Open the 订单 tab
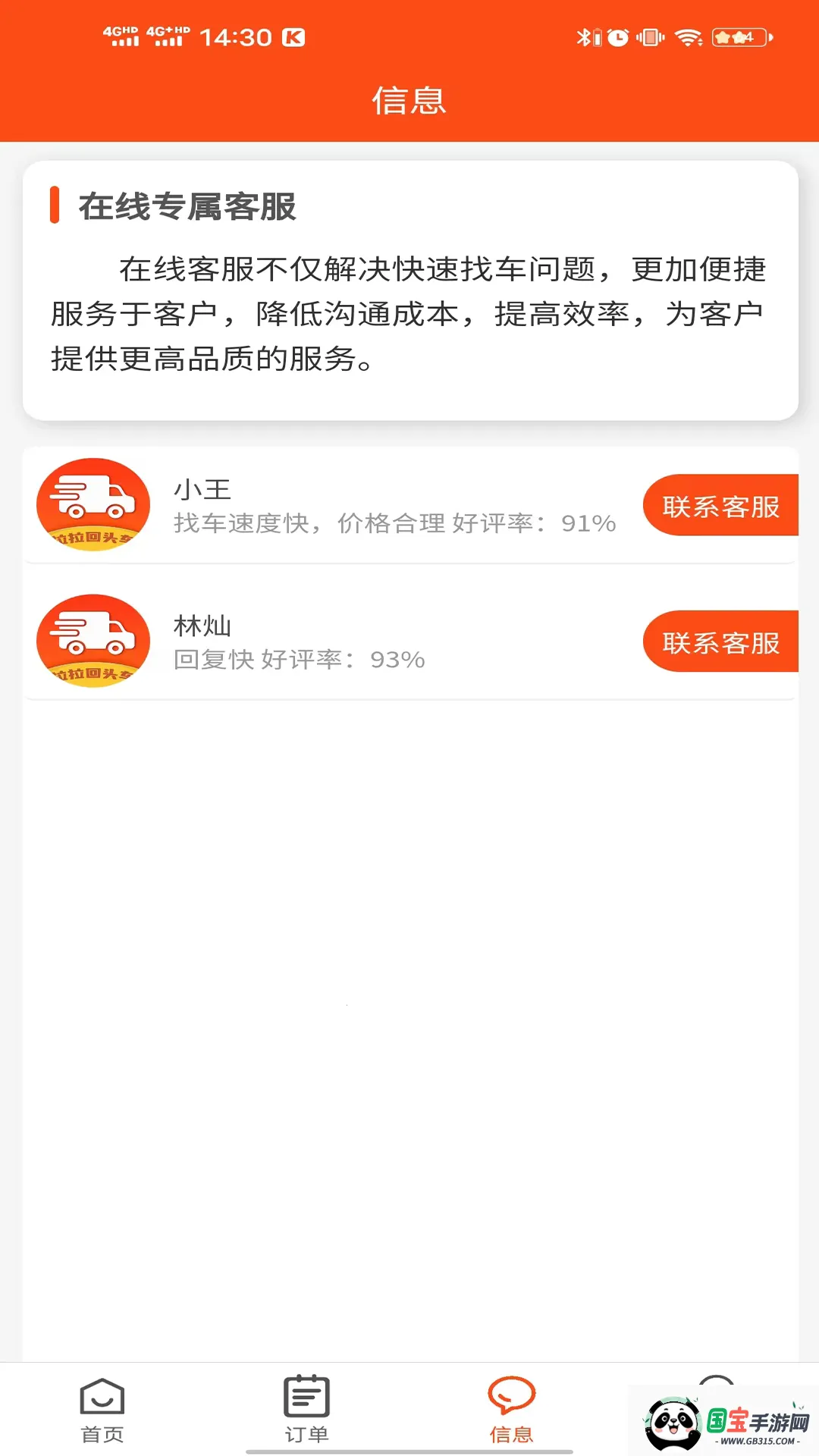The height and width of the screenshot is (1456, 819). tap(306, 1410)
